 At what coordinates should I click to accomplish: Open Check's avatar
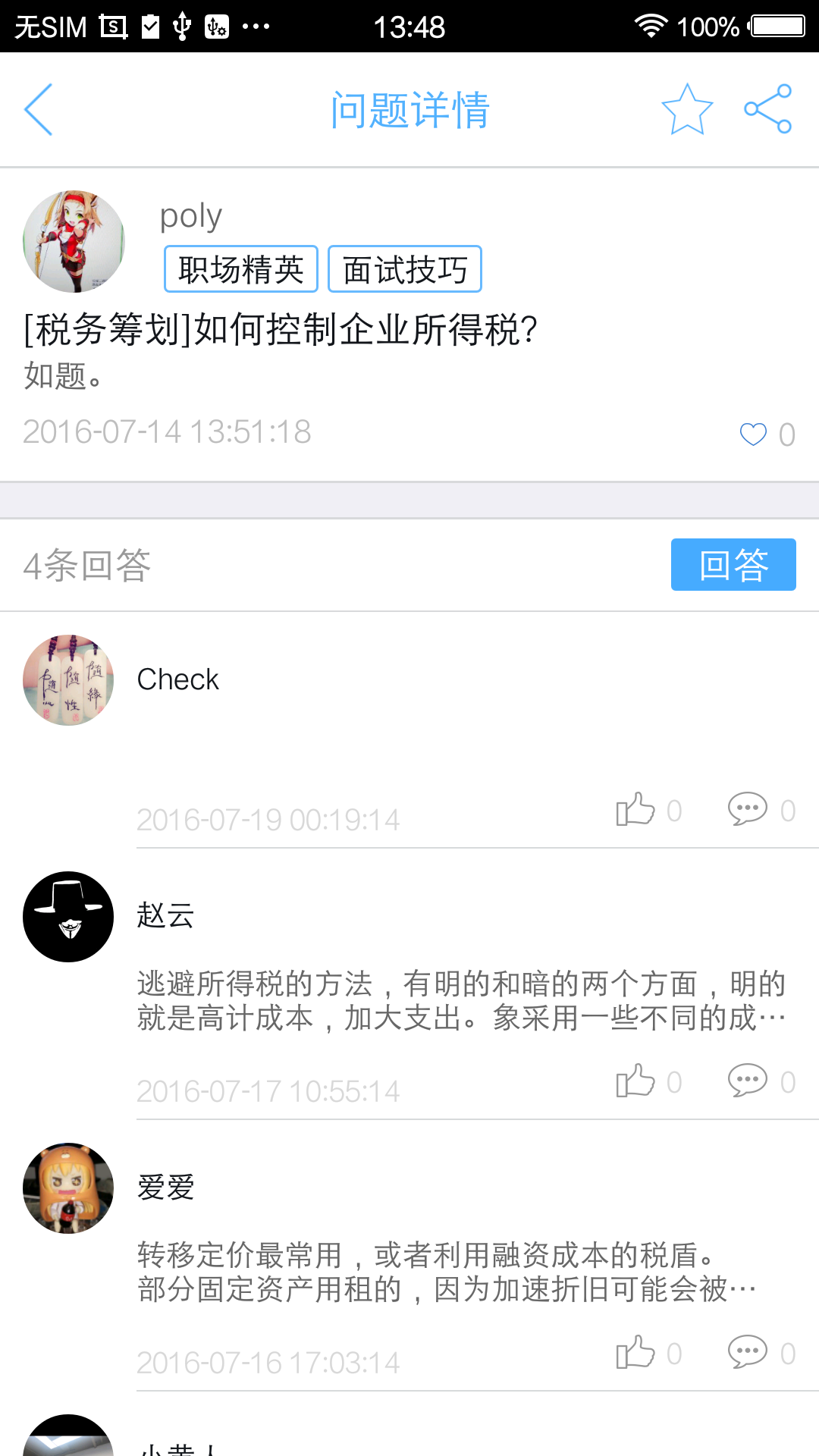(x=68, y=680)
